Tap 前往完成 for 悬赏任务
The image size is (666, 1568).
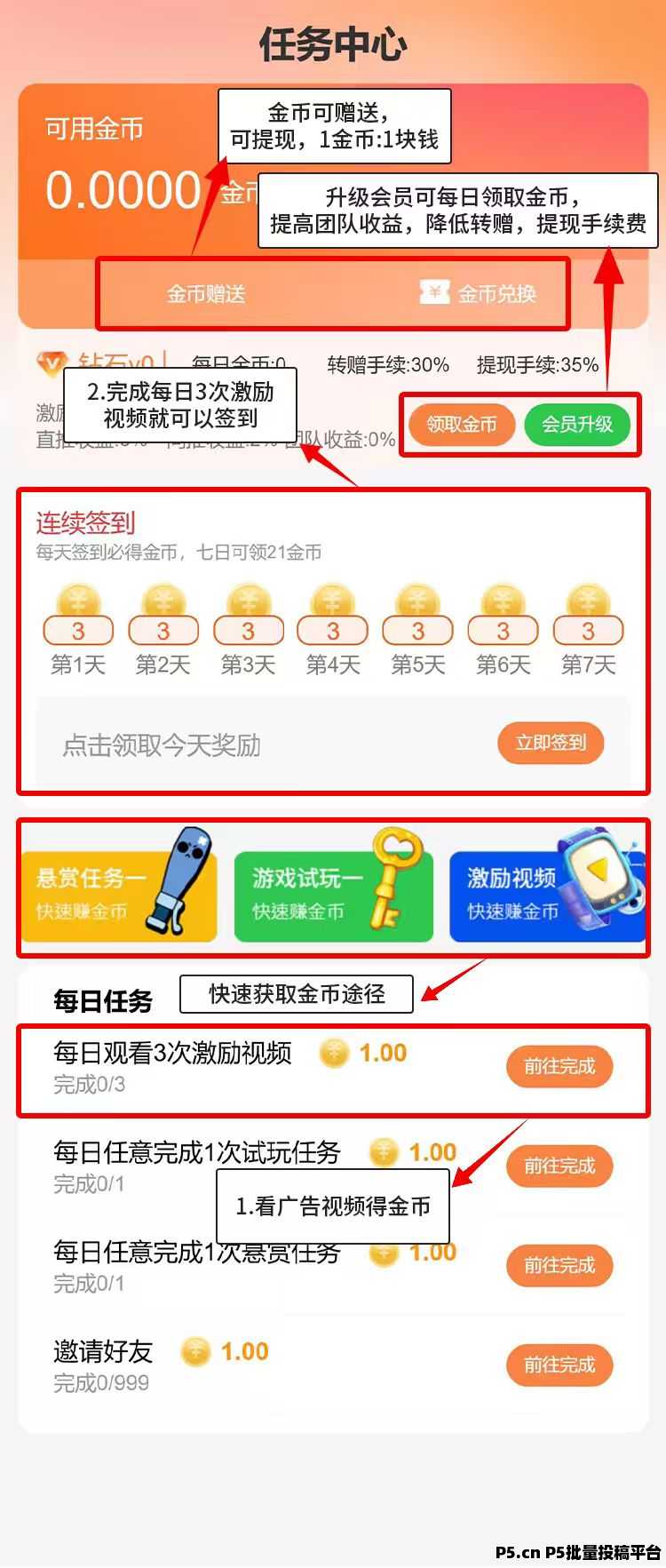coord(559,1266)
